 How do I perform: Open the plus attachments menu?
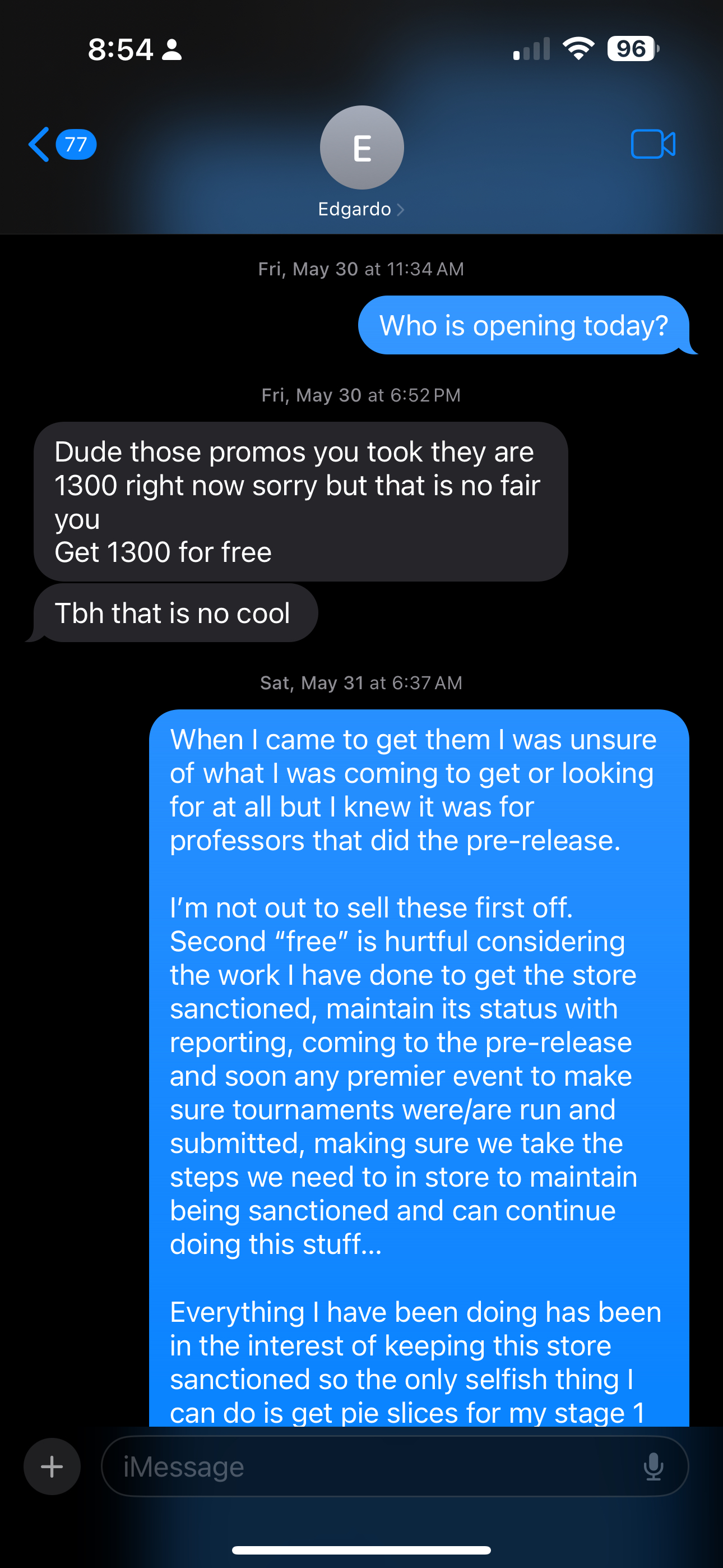(52, 1466)
